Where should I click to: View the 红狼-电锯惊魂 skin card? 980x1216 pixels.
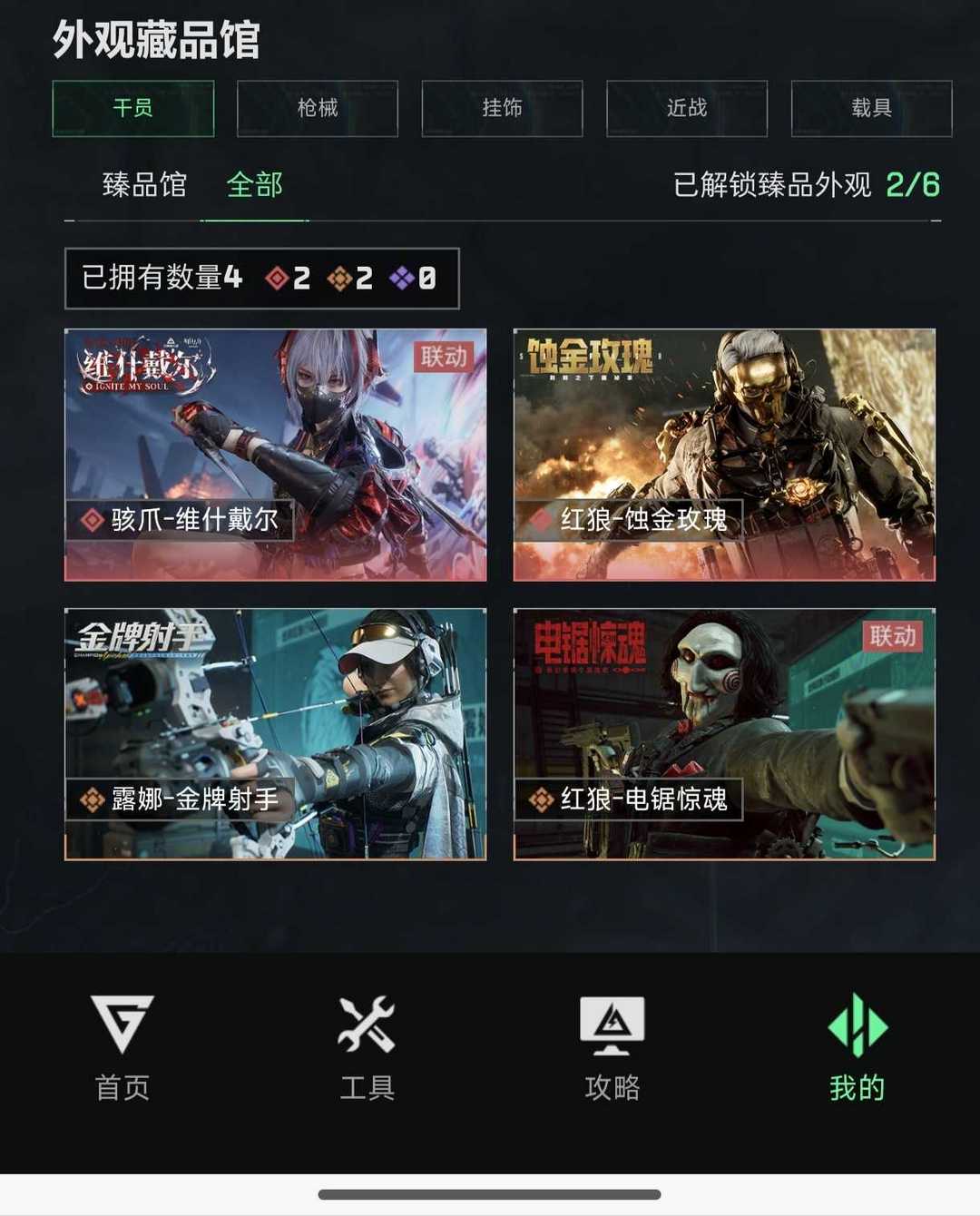click(724, 733)
